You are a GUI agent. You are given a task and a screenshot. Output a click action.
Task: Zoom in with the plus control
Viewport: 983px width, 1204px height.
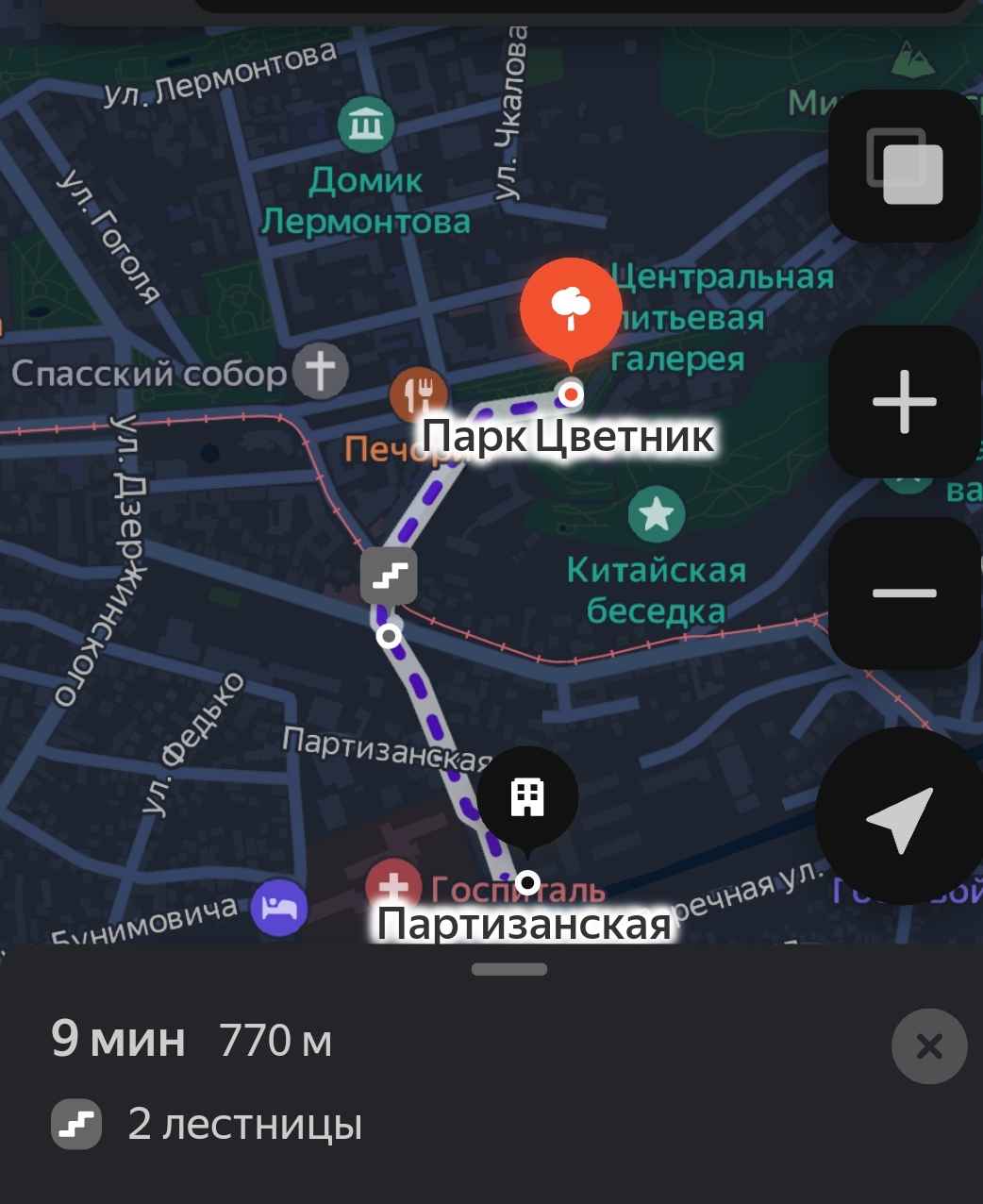(x=902, y=401)
